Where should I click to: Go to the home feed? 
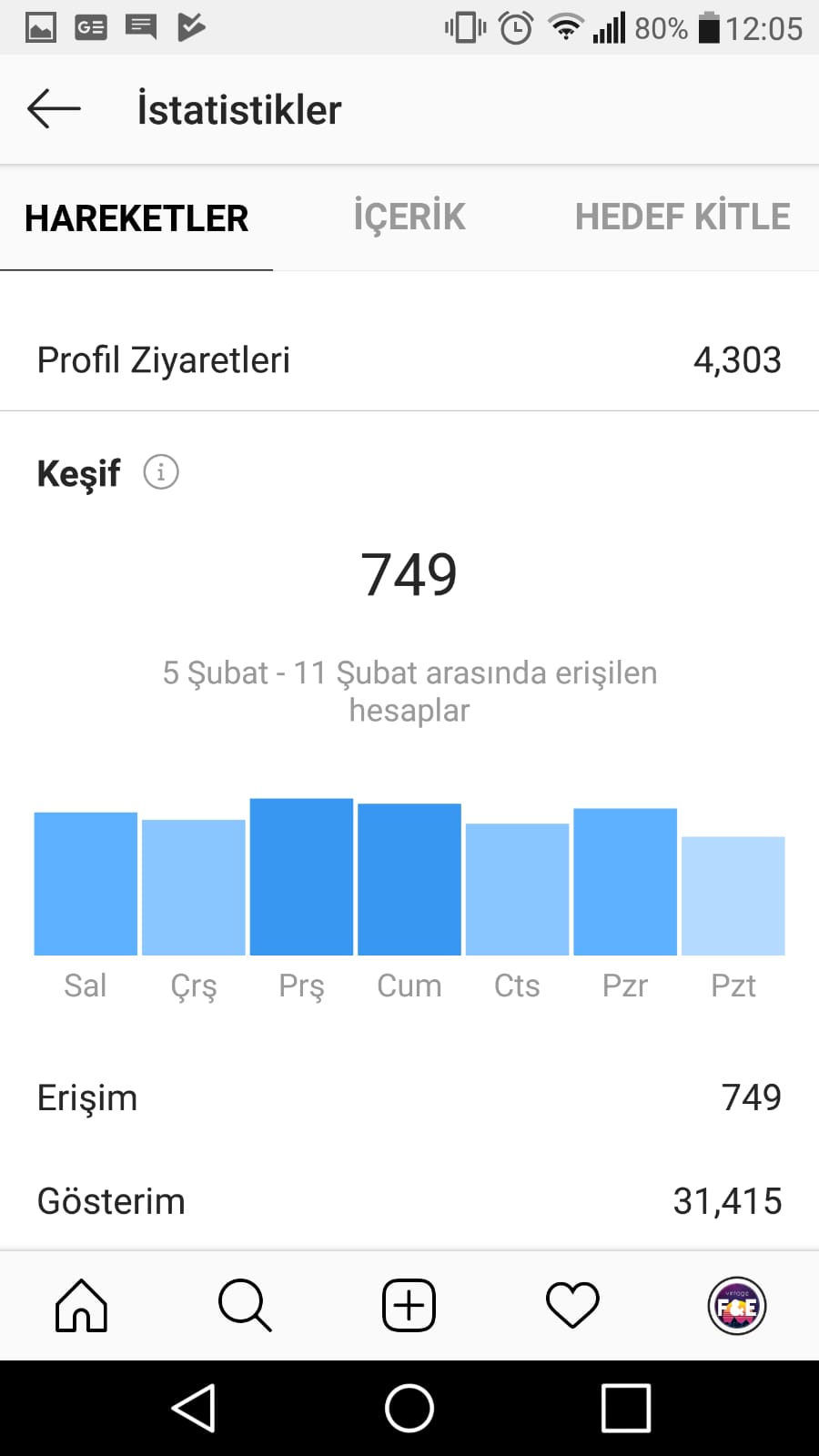82,1306
